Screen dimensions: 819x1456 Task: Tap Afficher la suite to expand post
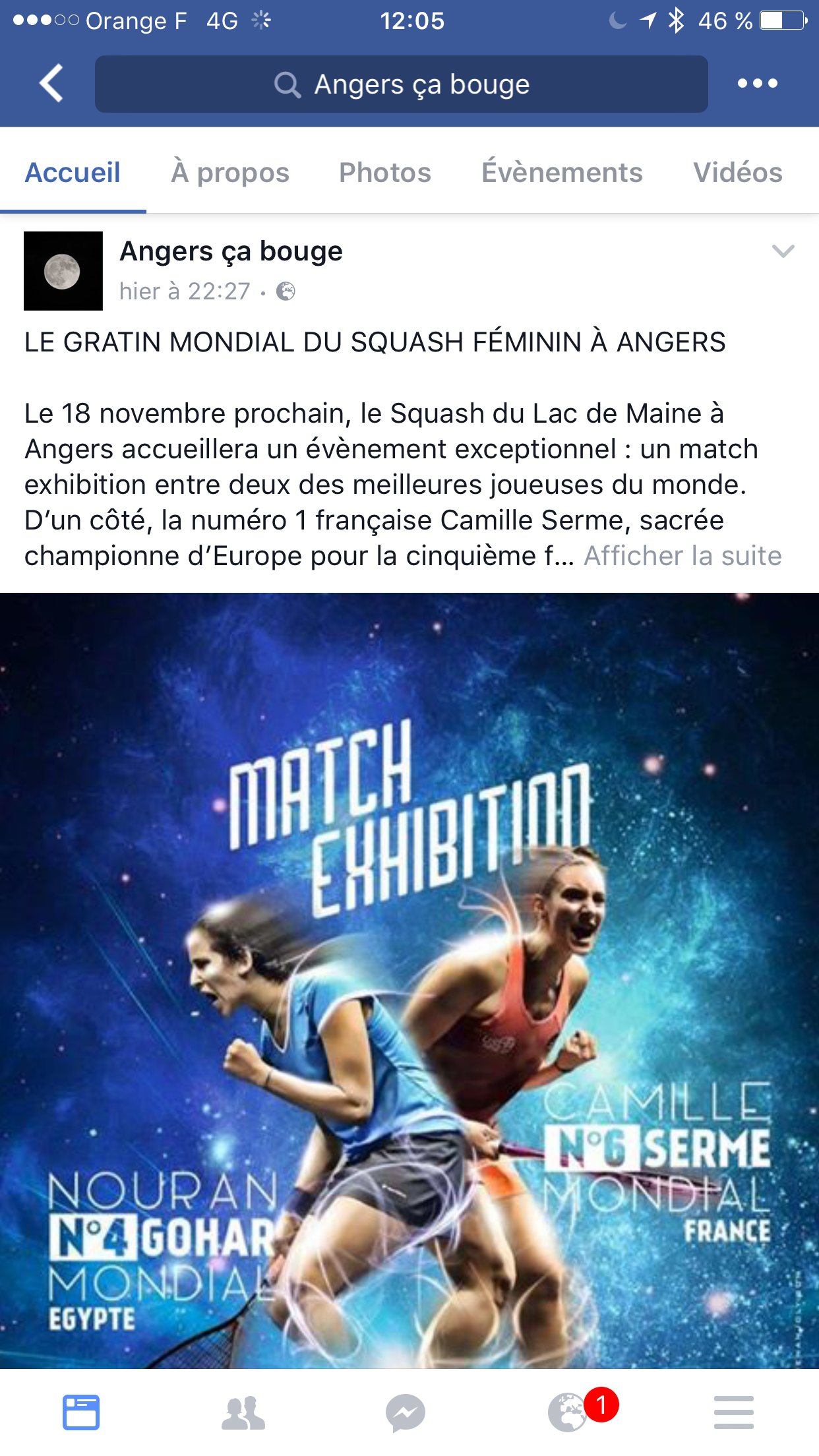[x=682, y=556]
